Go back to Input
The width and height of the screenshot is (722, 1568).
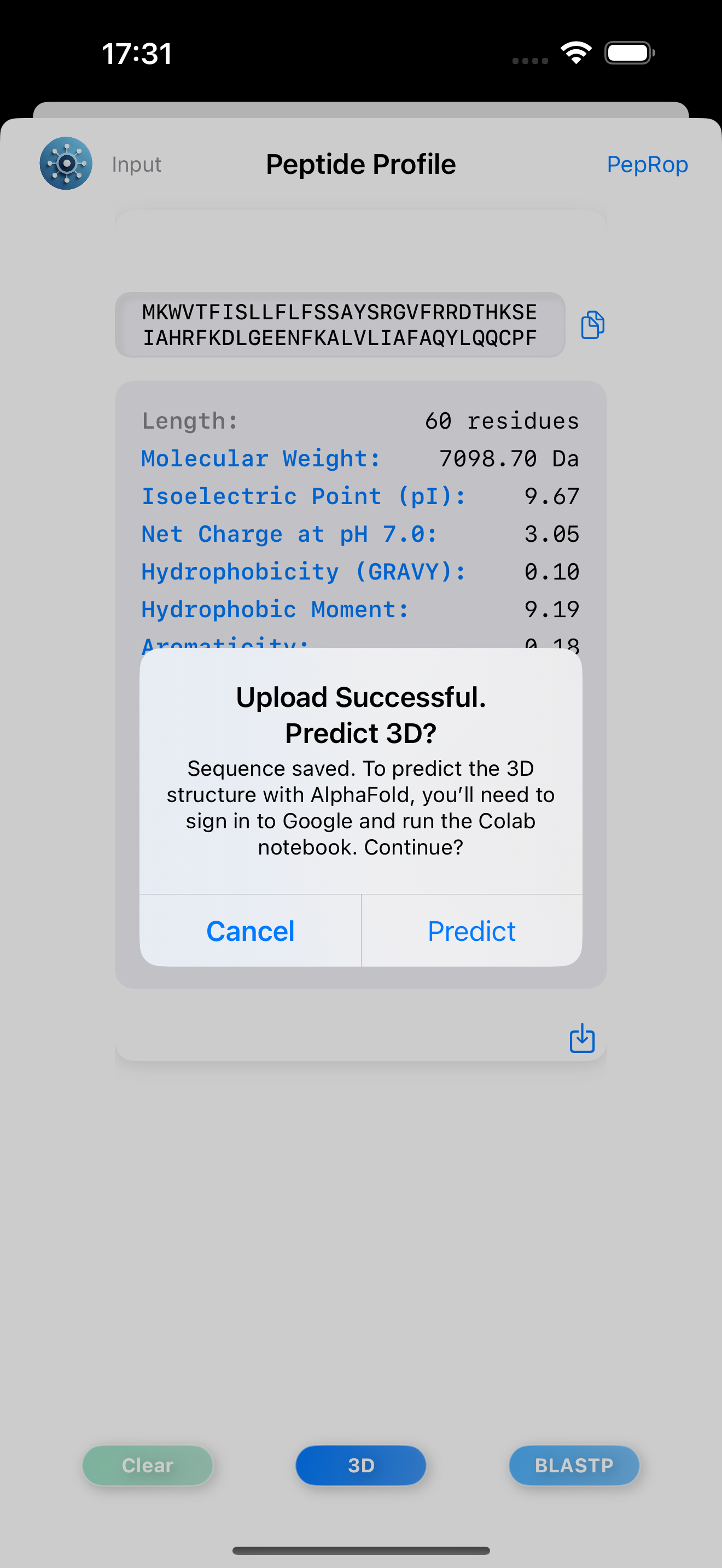coord(136,165)
